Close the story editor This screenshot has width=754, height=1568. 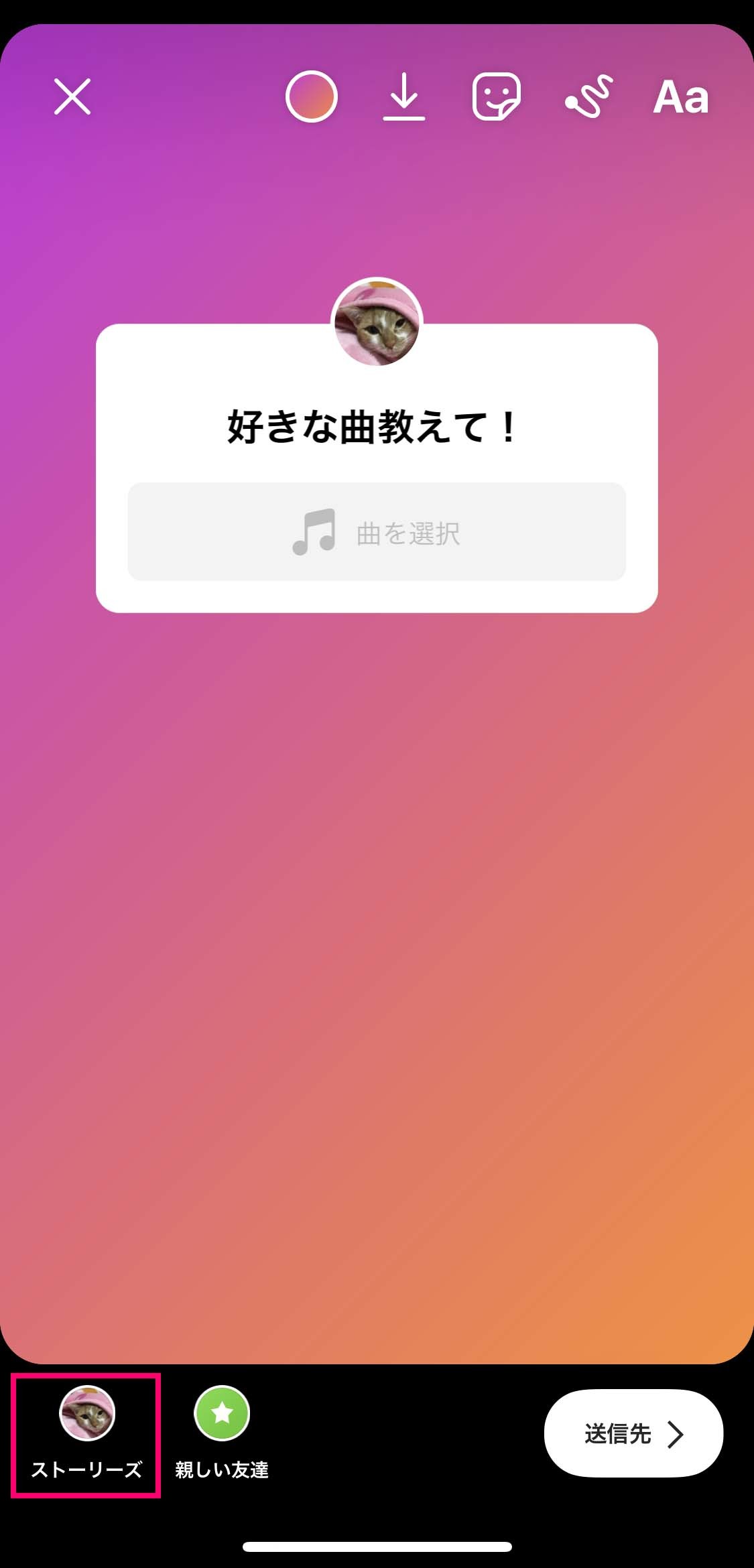pos(72,96)
